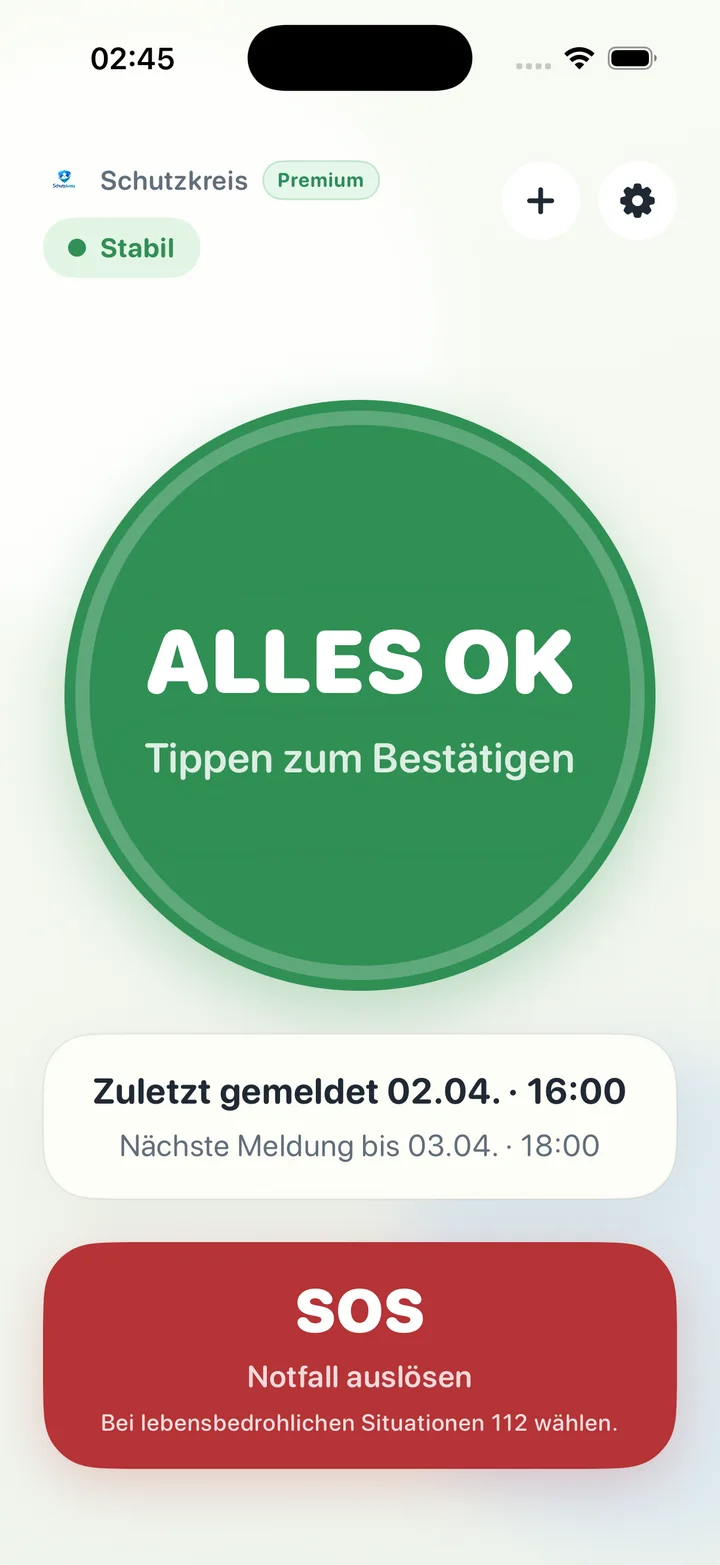Tap the clock showing 02:45
720x1565 pixels.
pyautogui.click(x=131, y=57)
